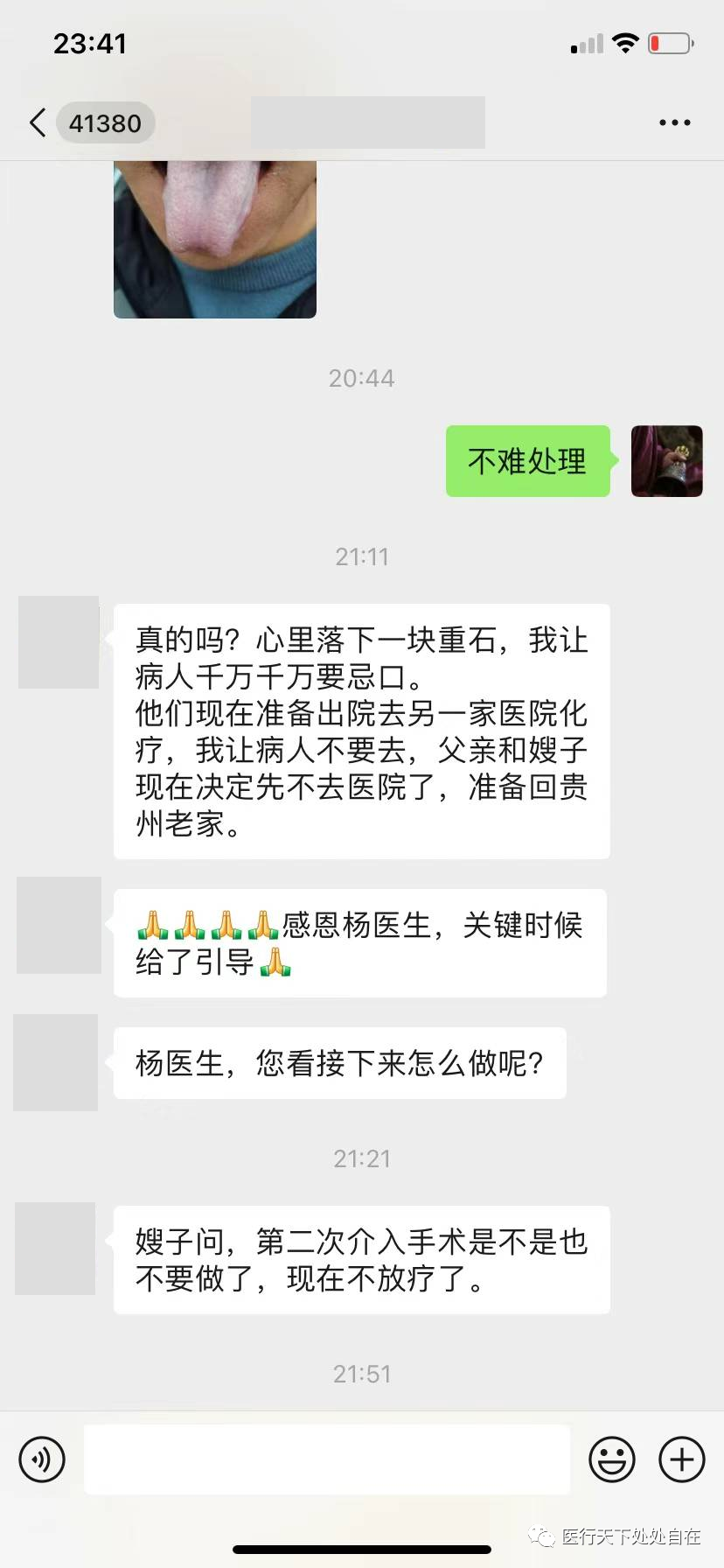This screenshot has height=1568, width=724.
Task: Open sender avatar beside "感恩杨医生" message
Action: [x=59, y=925]
